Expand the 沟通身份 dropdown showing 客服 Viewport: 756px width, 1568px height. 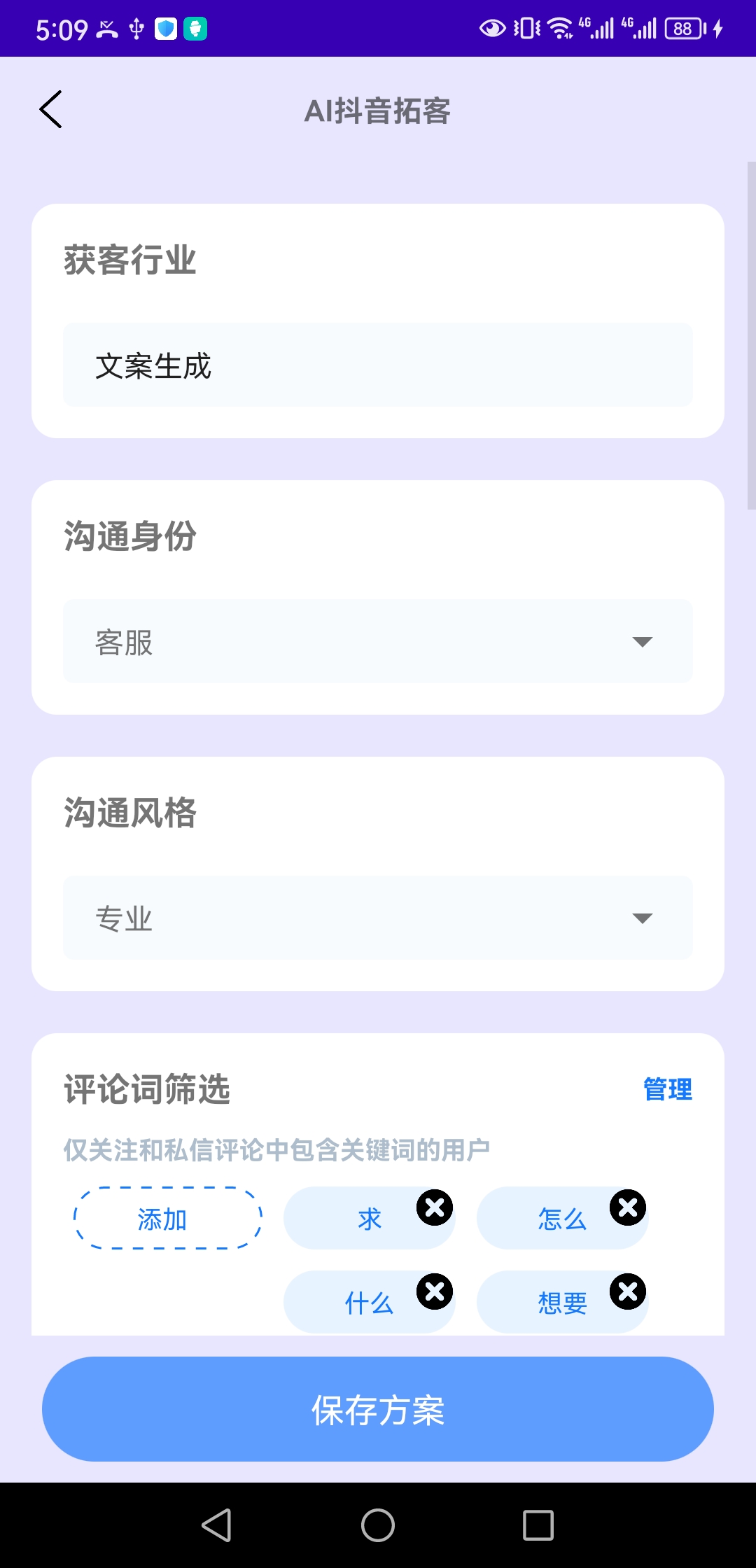point(378,641)
